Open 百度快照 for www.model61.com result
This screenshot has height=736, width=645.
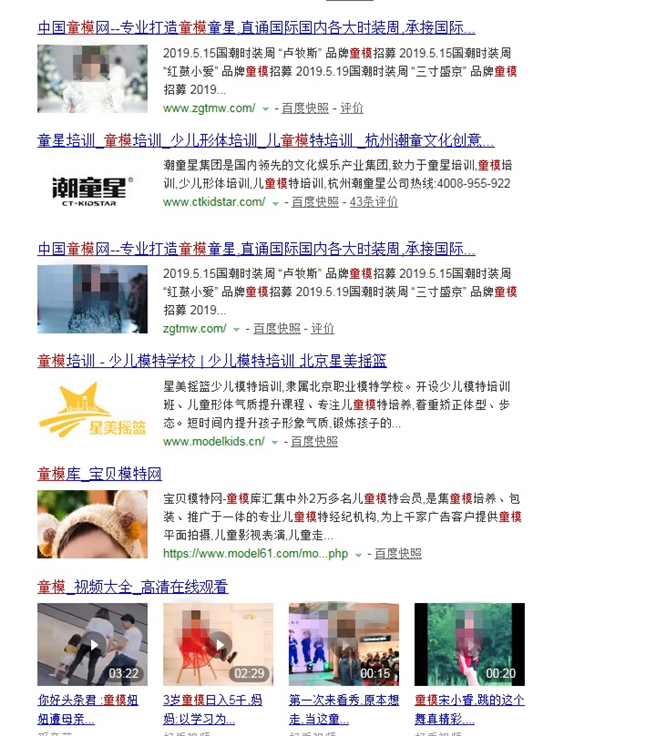[x=398, y=553]
